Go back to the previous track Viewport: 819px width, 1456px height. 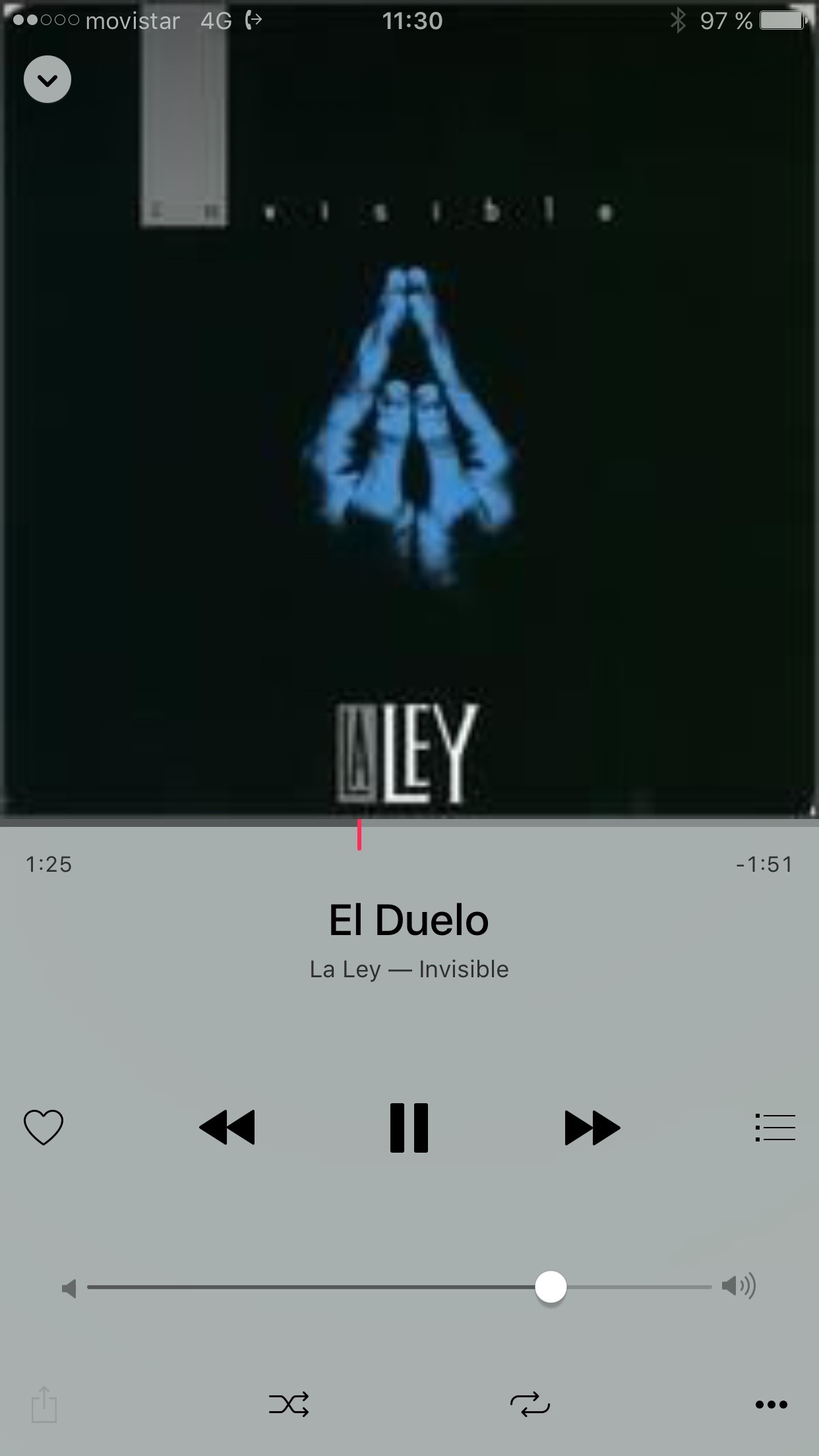coord(227,1128)
